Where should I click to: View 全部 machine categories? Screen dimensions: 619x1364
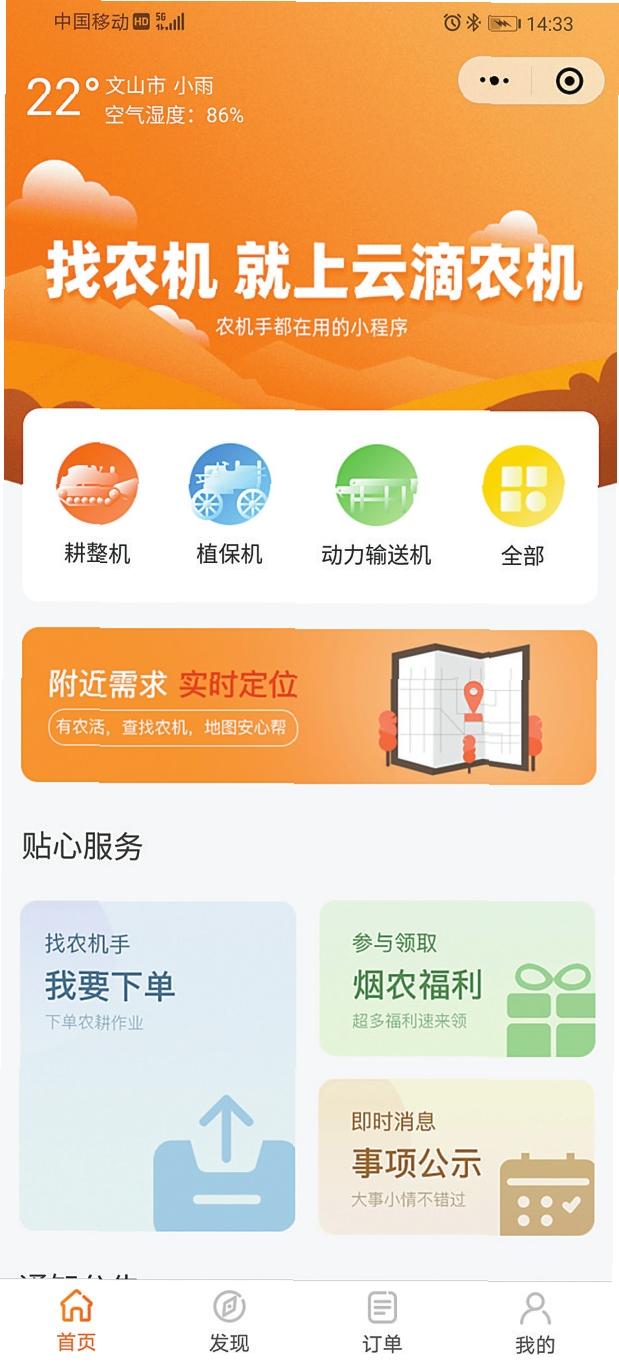pos(523,504)
